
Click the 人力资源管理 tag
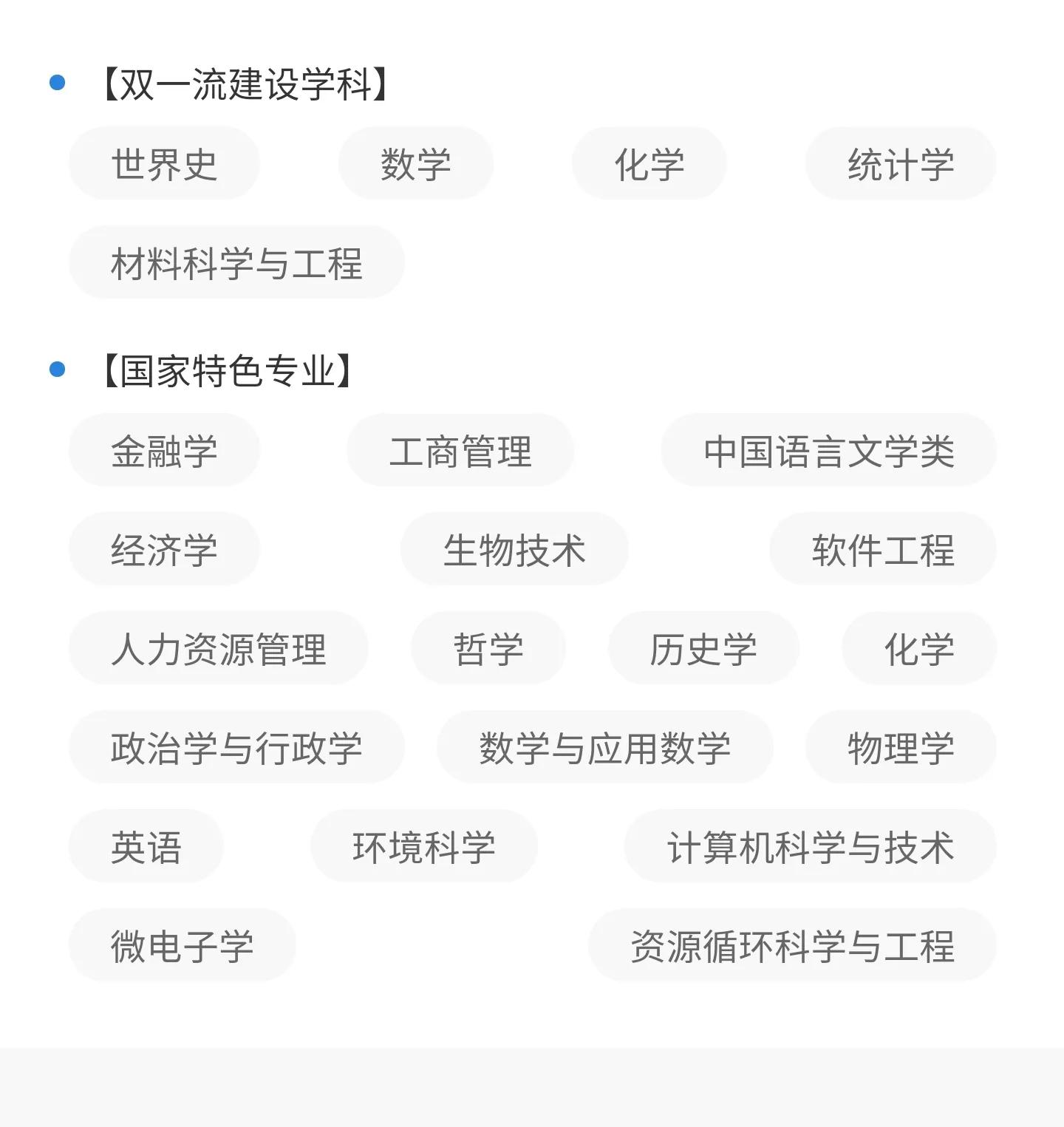(219, 648)
